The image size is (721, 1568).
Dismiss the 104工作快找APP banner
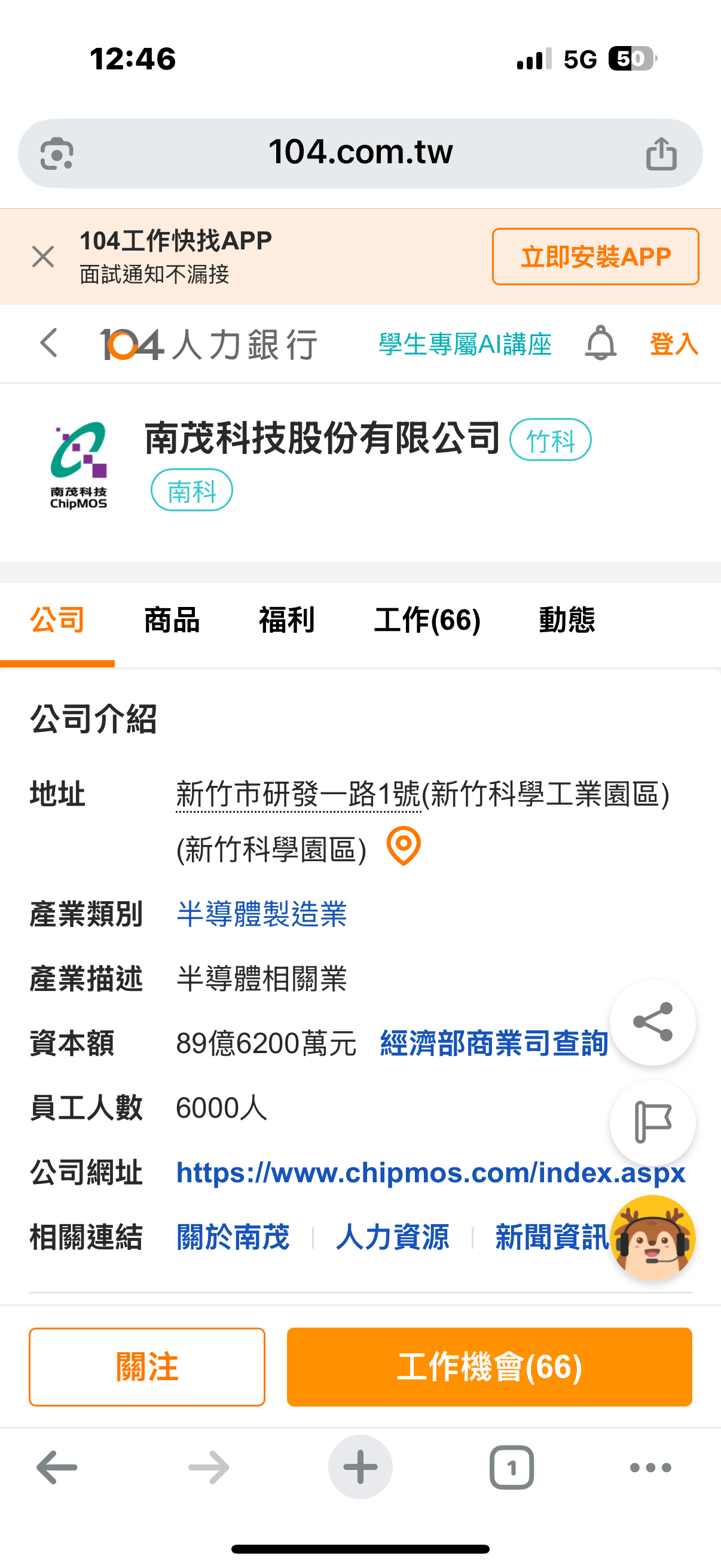pyautogui.click(x=43, y=257)
